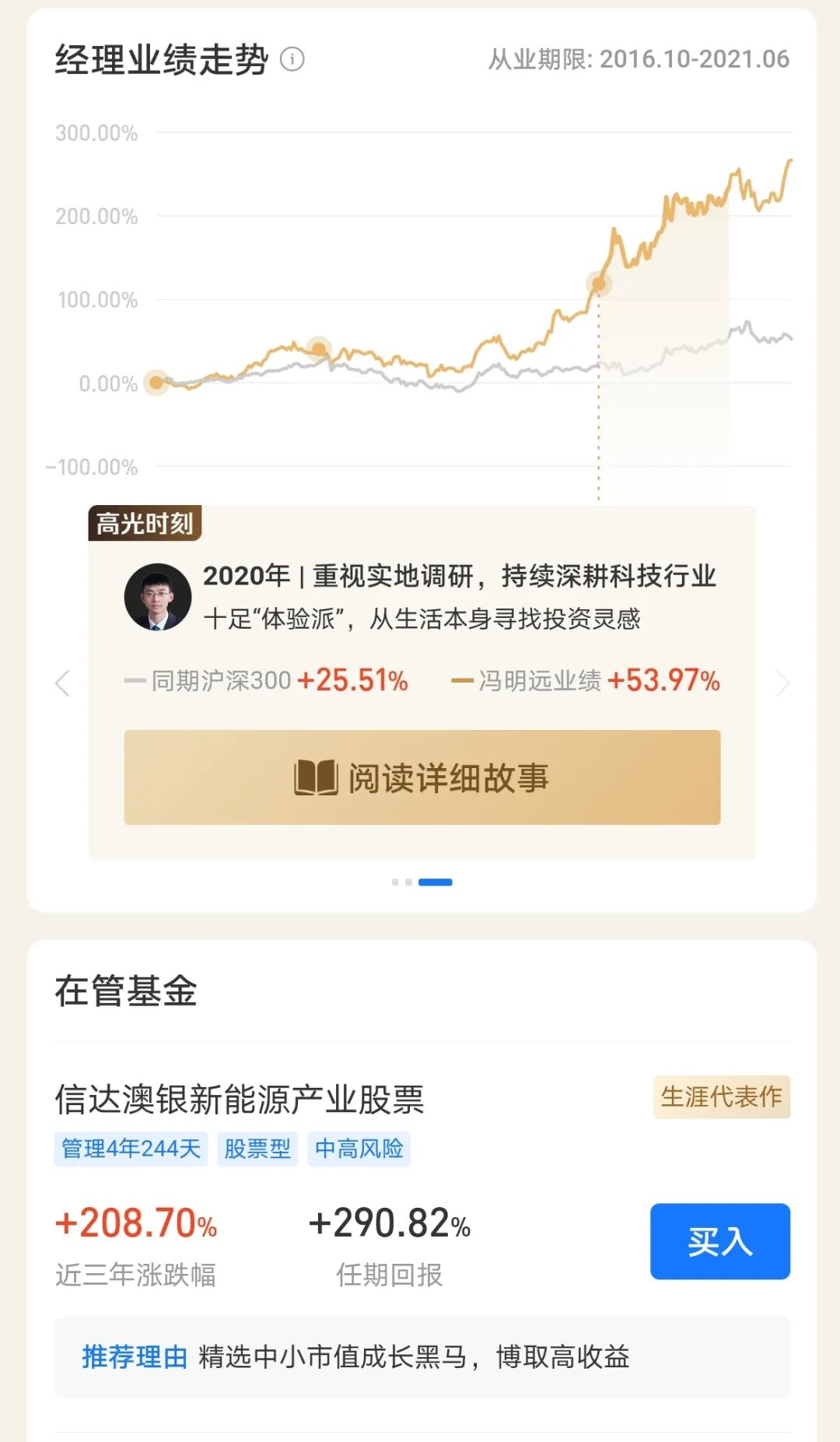Viewport: 840px width, 1442px height.
Task: Read the detailed story 阅读详细故事
Action: tap(422, 777)
